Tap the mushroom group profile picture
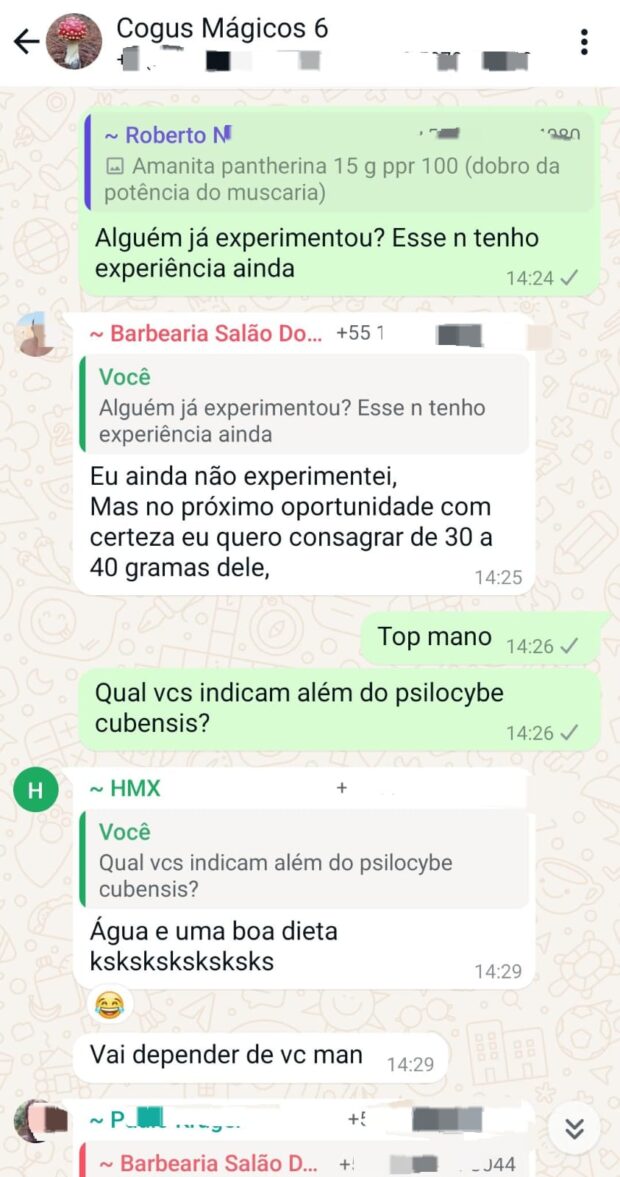The width and height of the screenshot is (620, 1177). point(74,42)
